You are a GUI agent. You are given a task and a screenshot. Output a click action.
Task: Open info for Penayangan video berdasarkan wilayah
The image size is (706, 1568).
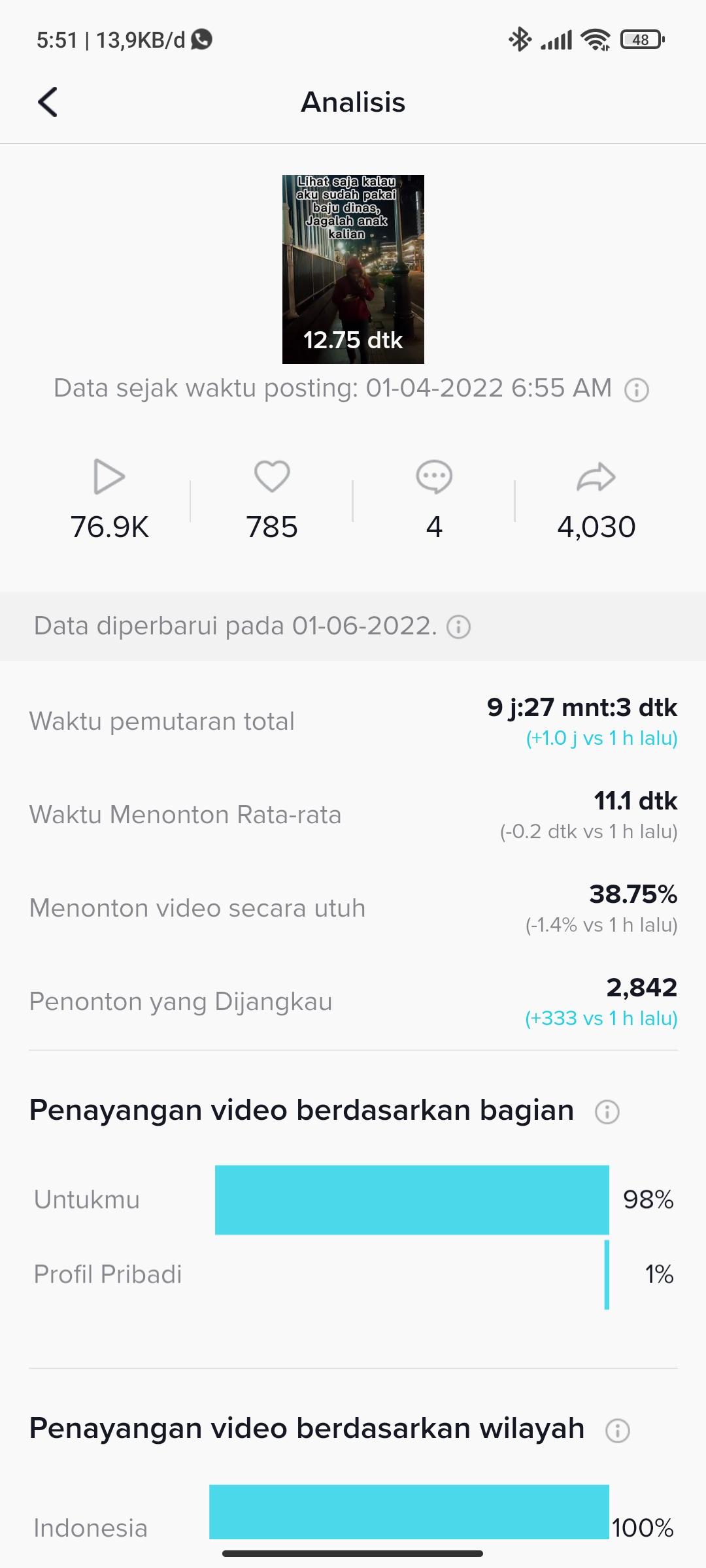click(x=617, y=1430)
